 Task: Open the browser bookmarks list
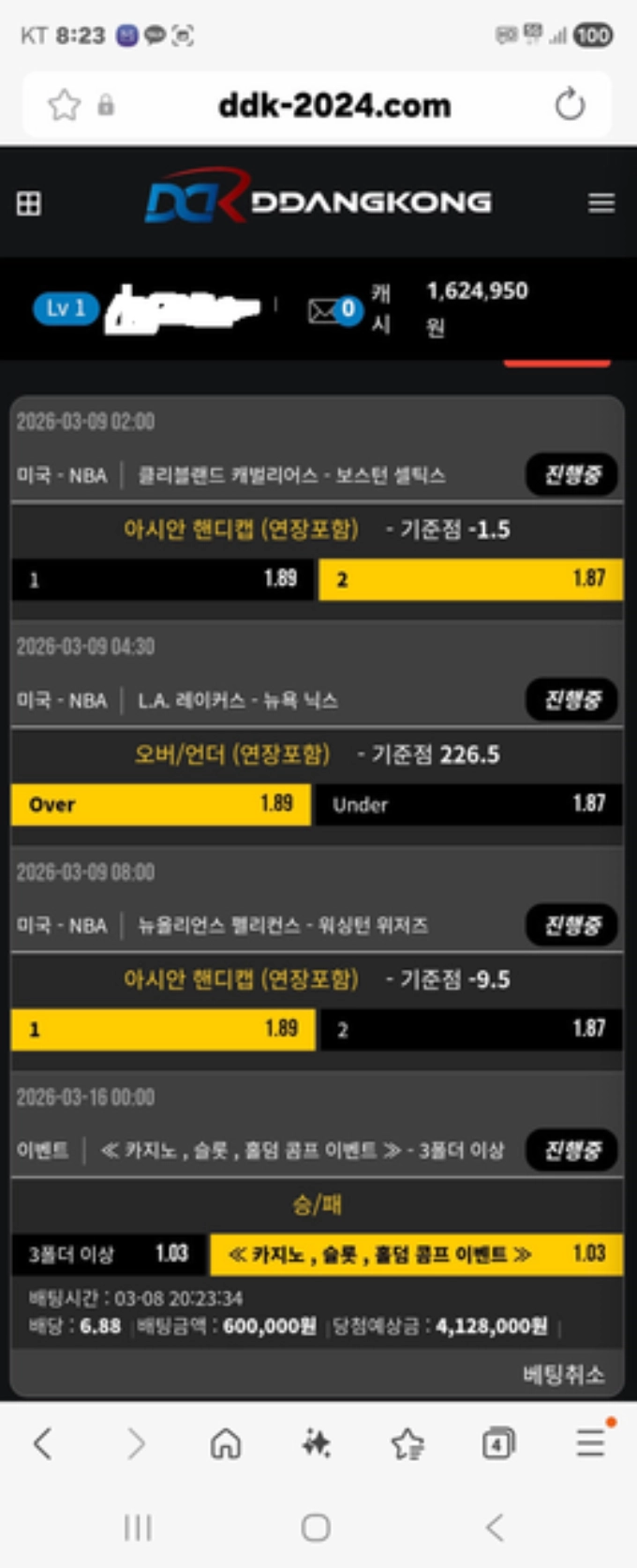(x=407, y=1443)
